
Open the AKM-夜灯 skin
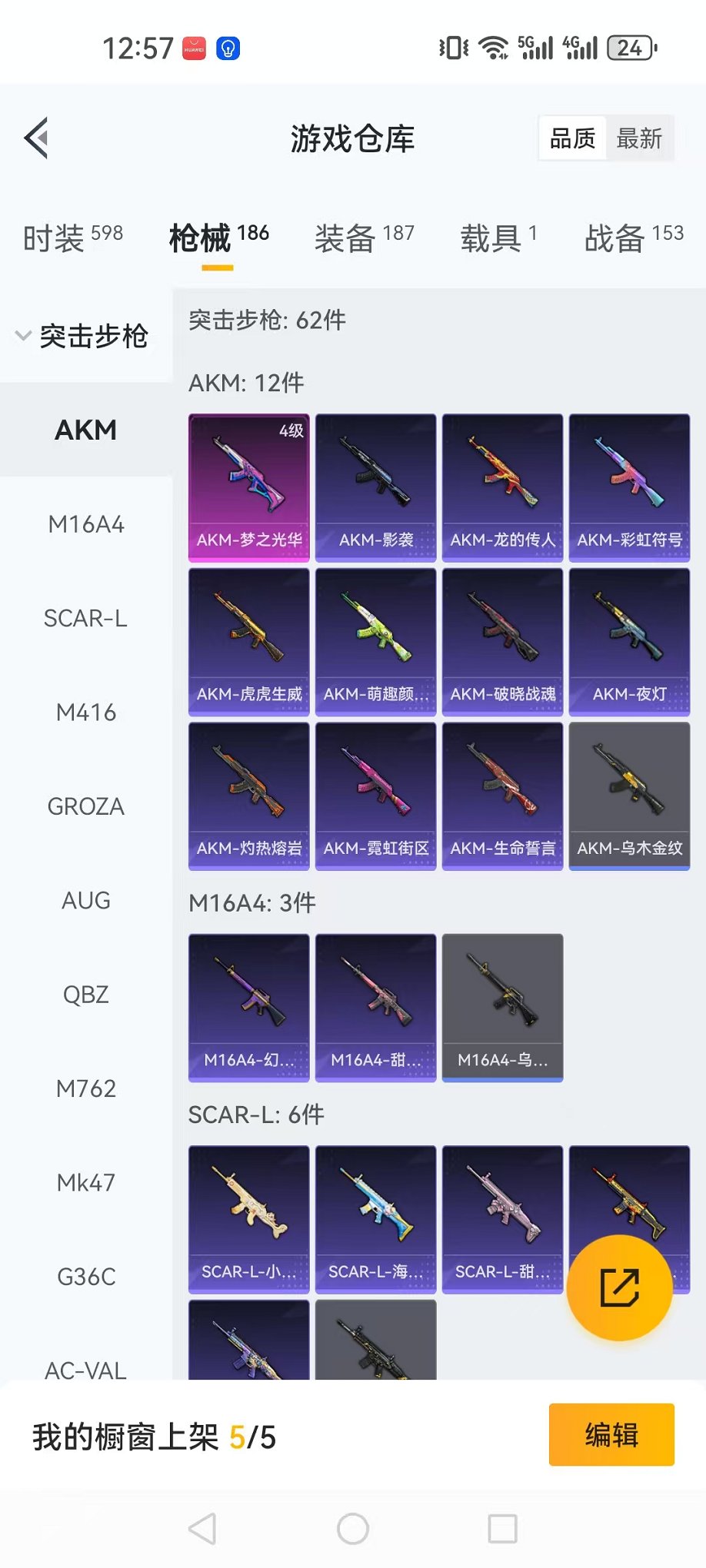[x=629, y=642]
